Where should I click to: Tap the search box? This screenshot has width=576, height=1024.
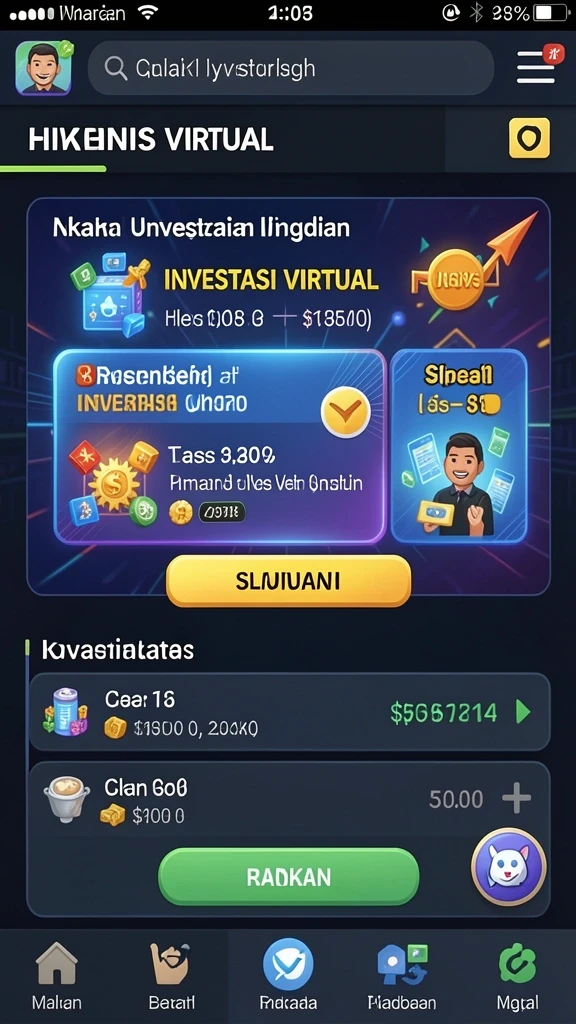coord(291,68)
